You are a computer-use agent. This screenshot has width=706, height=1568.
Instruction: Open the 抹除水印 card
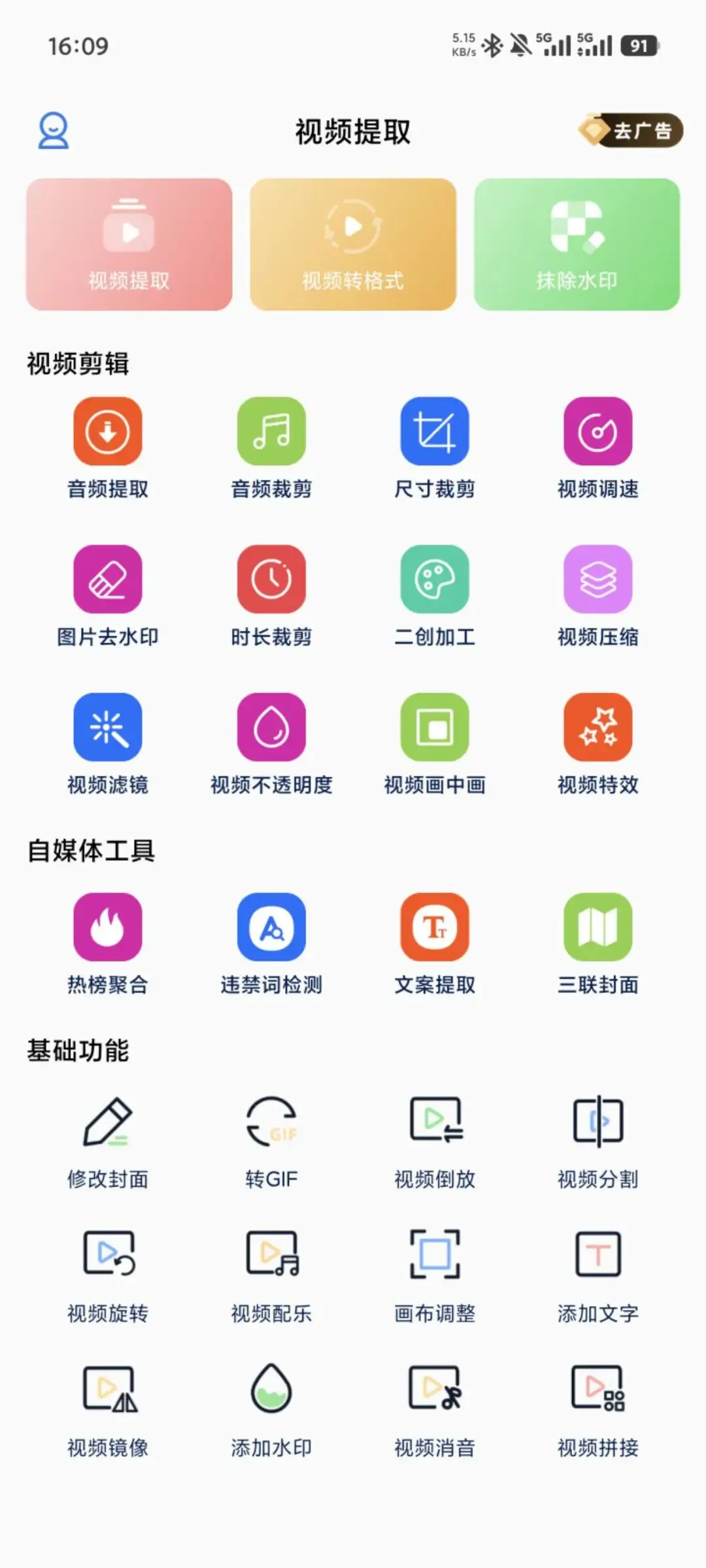tap(577, 244)
